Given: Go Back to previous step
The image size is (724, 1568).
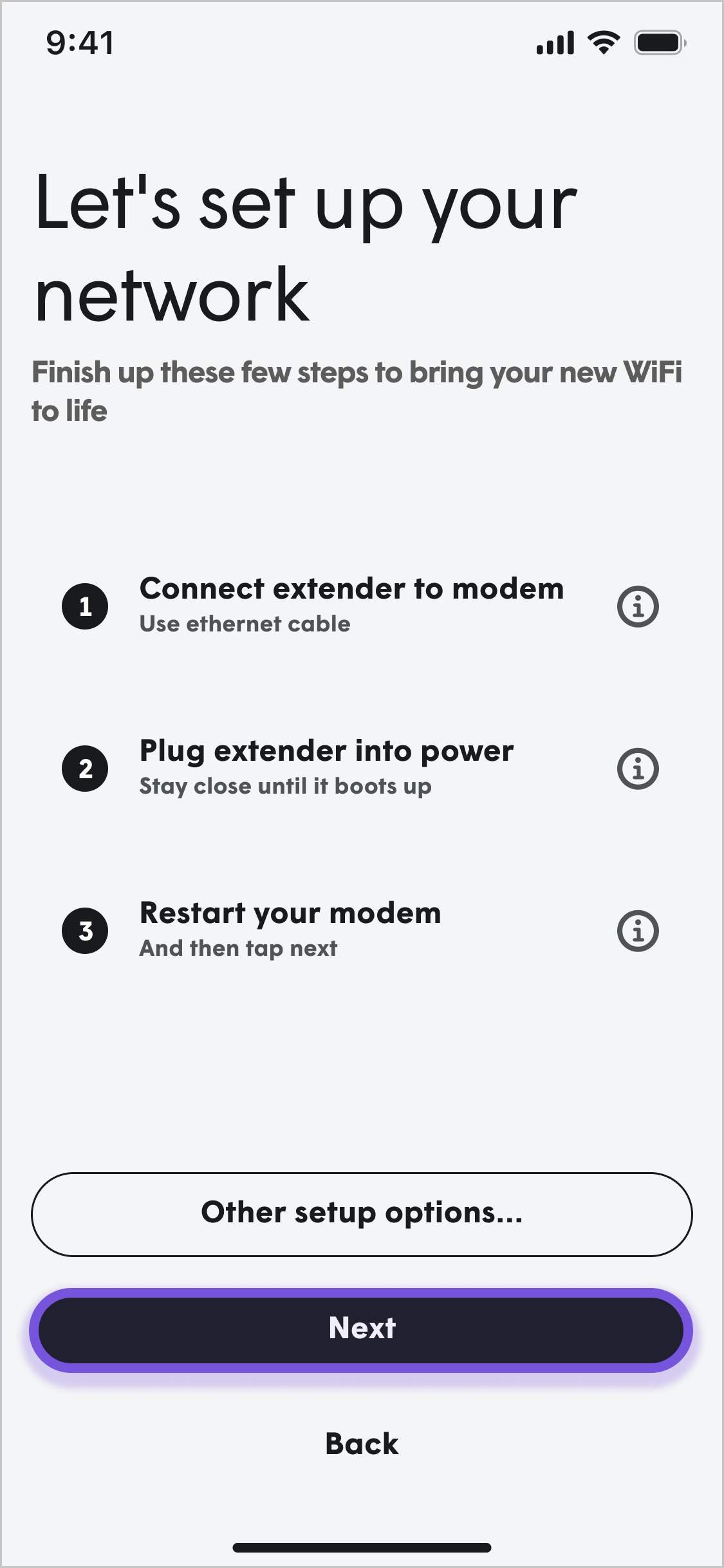Looking at the screenshot, I should coord(362,1444).
